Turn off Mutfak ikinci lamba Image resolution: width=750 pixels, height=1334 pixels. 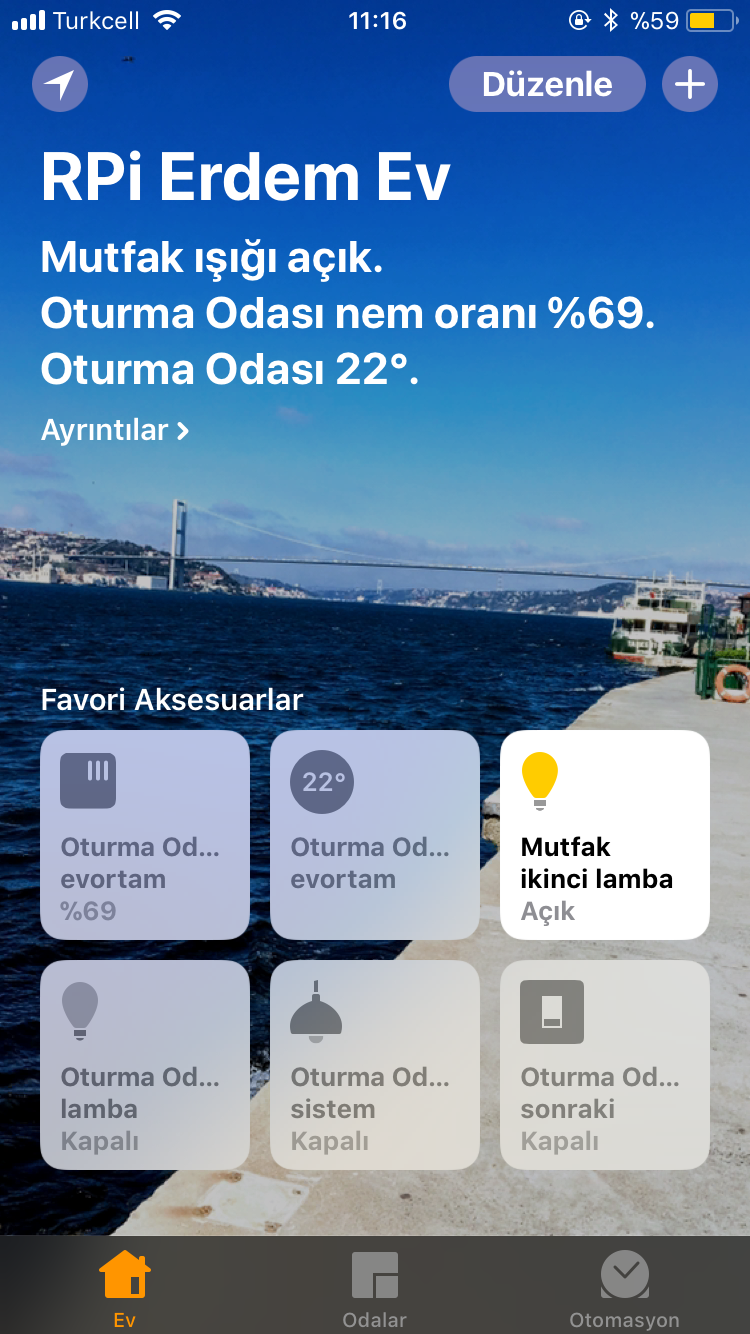605,835
